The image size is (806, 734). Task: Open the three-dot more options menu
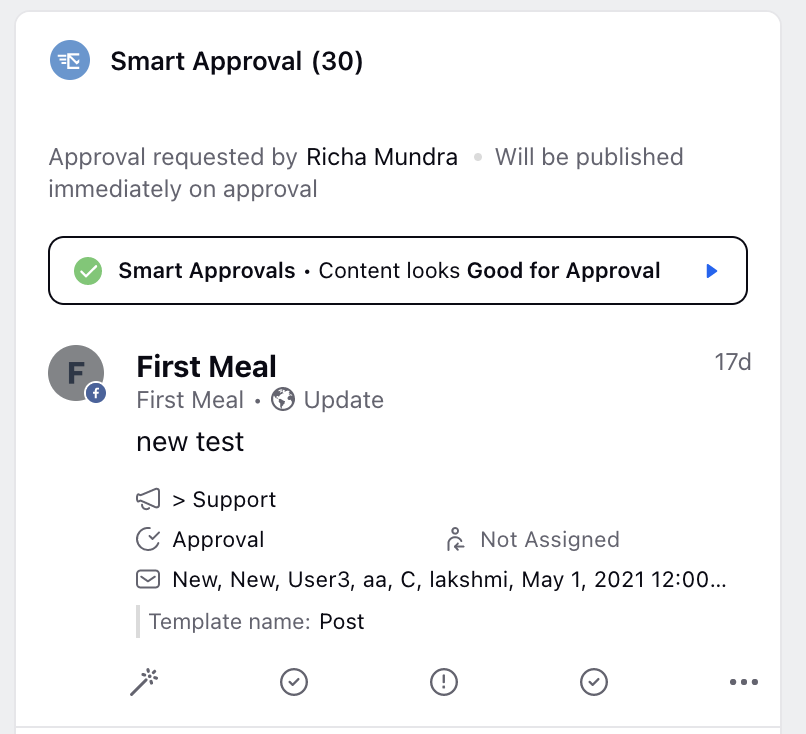click(743, 682)
